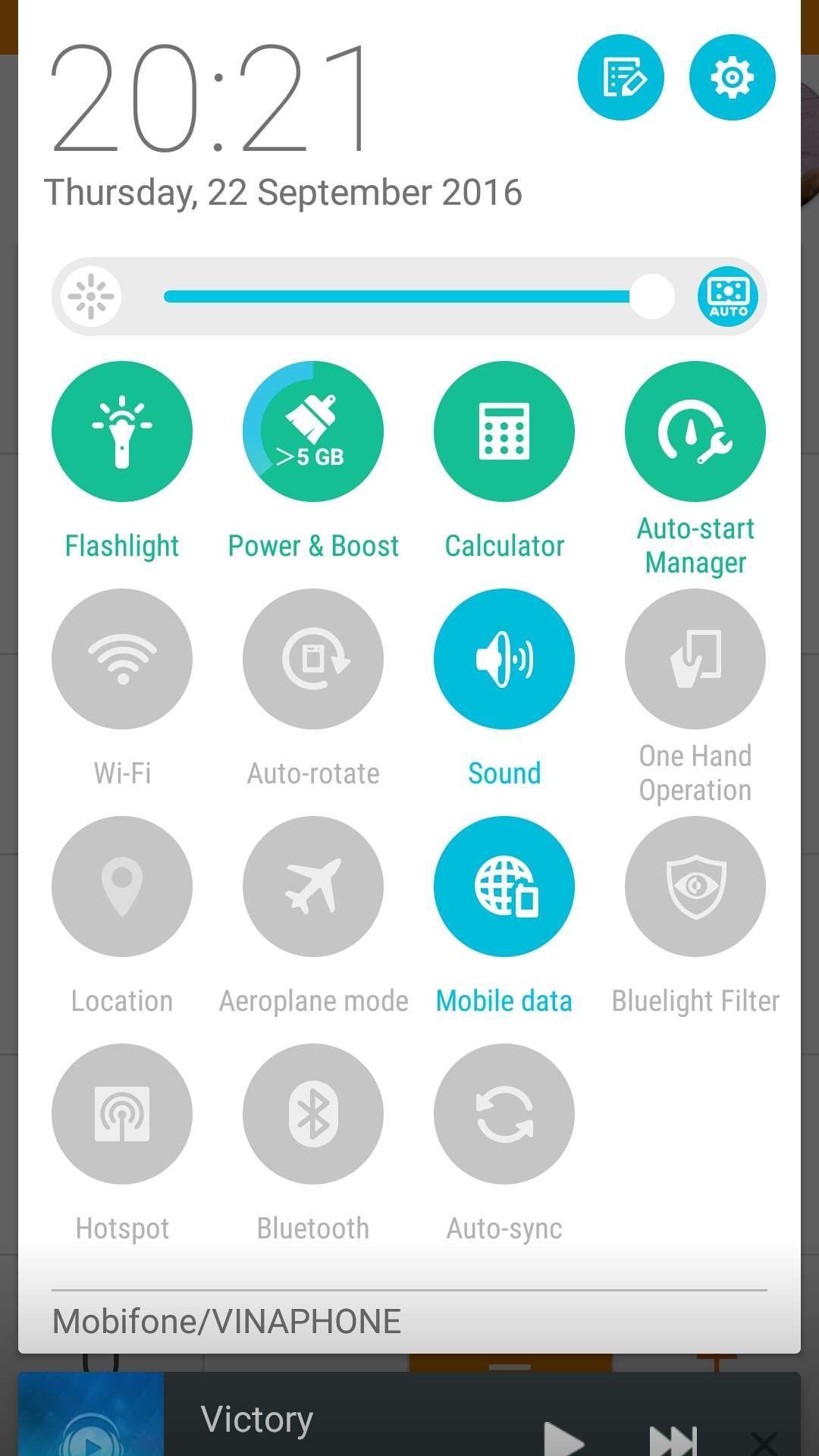Toggle Auto-rotate on
This screenshot has height=1456, width=819.
coord(313,659)
